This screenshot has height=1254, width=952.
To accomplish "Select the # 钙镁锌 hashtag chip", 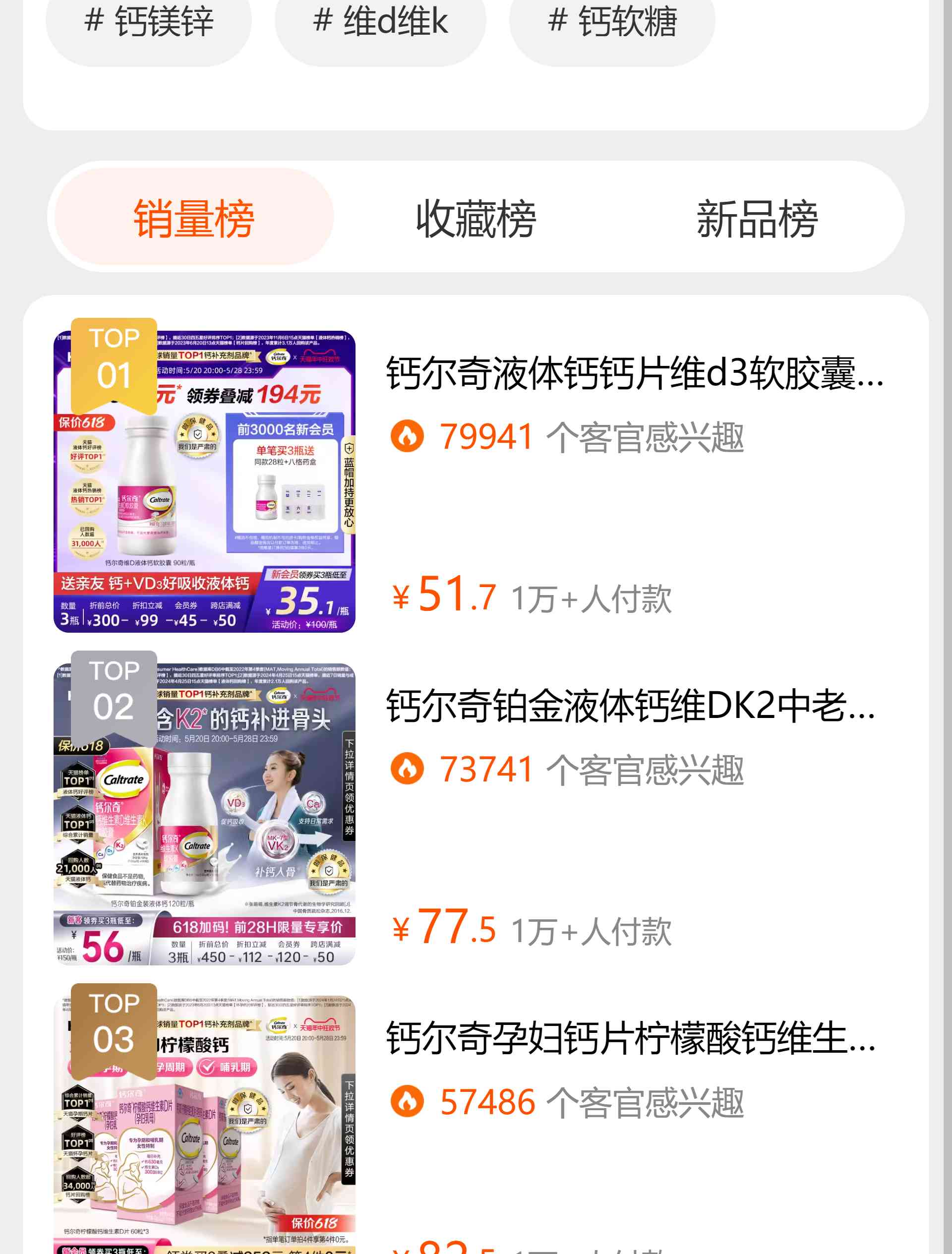I will [149, 23].
